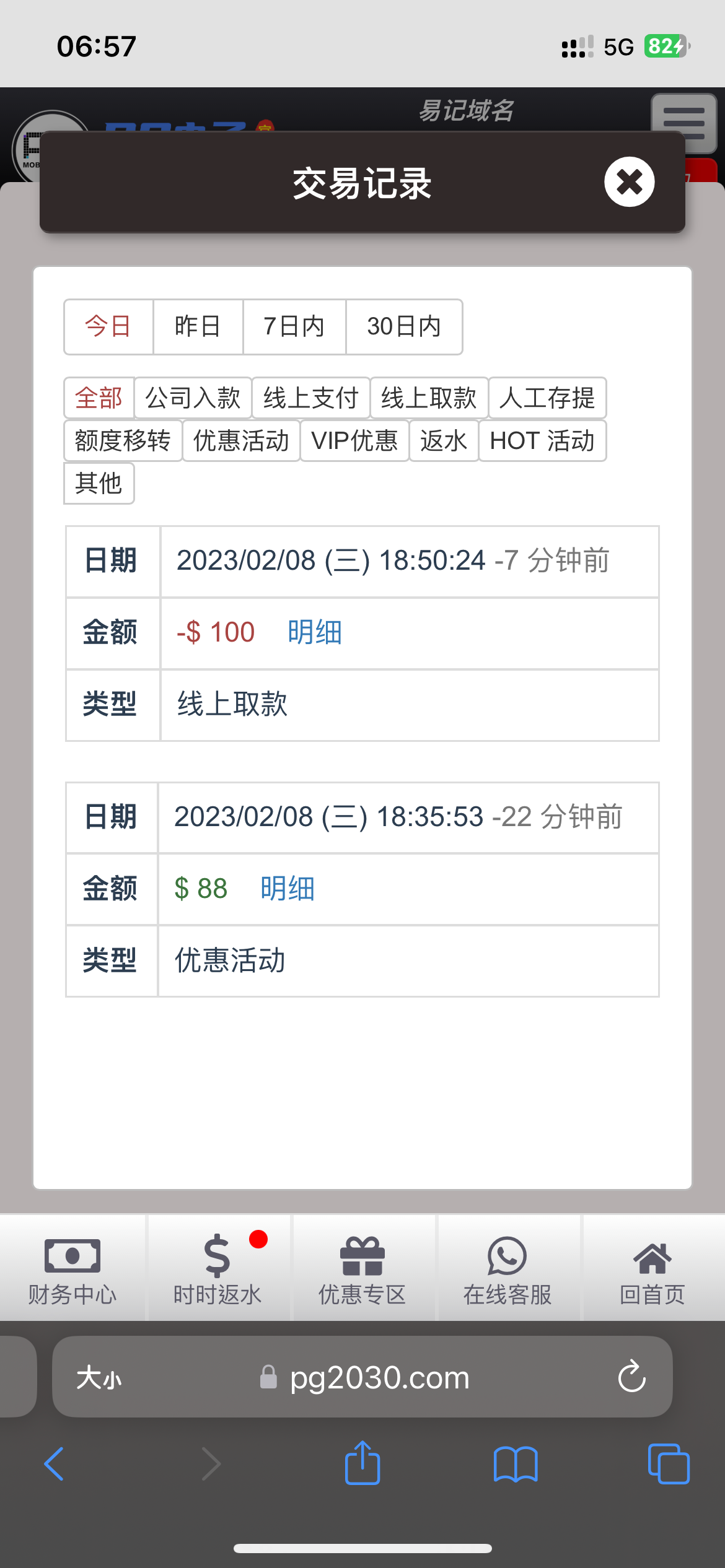Show records from 30日内
Viewport: 725px width, 1568px height.
tap(404, 326)
